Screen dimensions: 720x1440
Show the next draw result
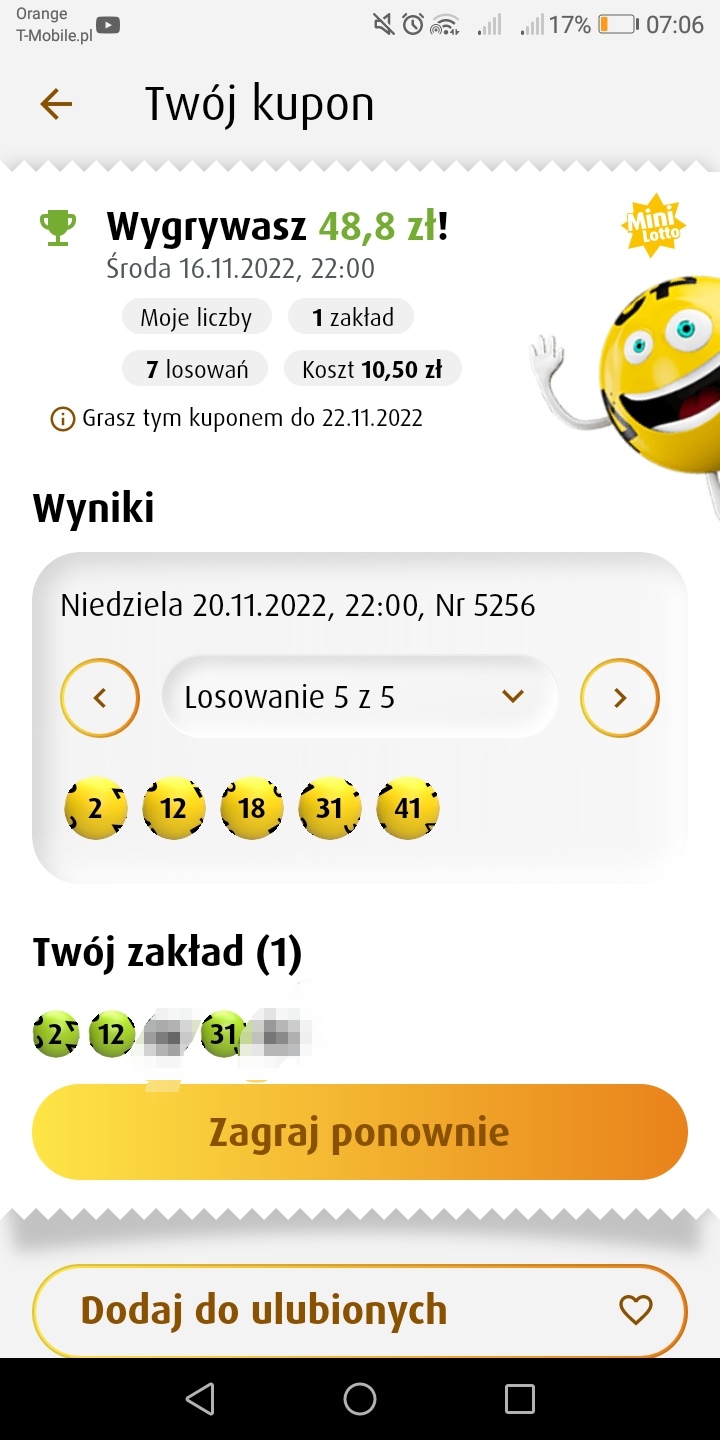(620, 698)
